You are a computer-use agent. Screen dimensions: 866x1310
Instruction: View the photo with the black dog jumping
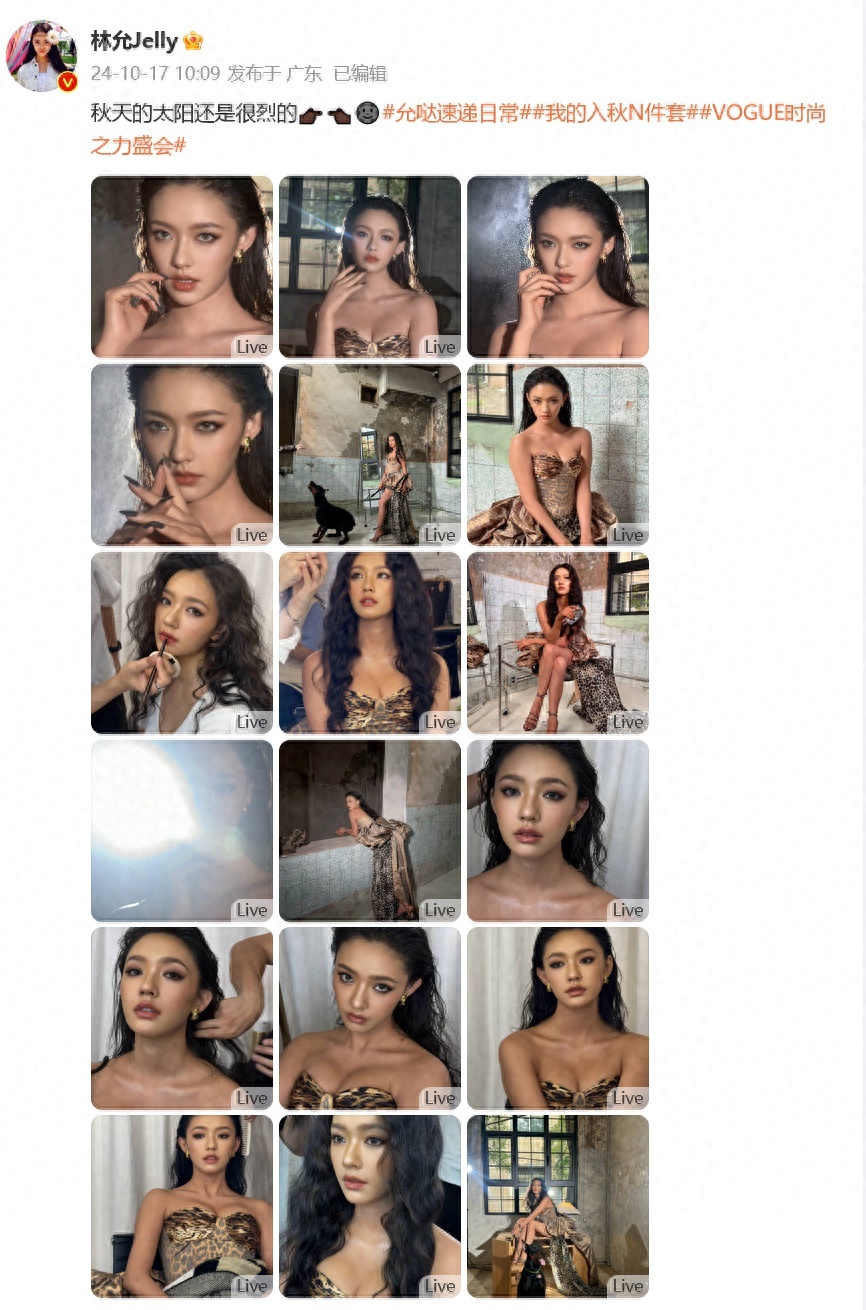tap(370, 455)
